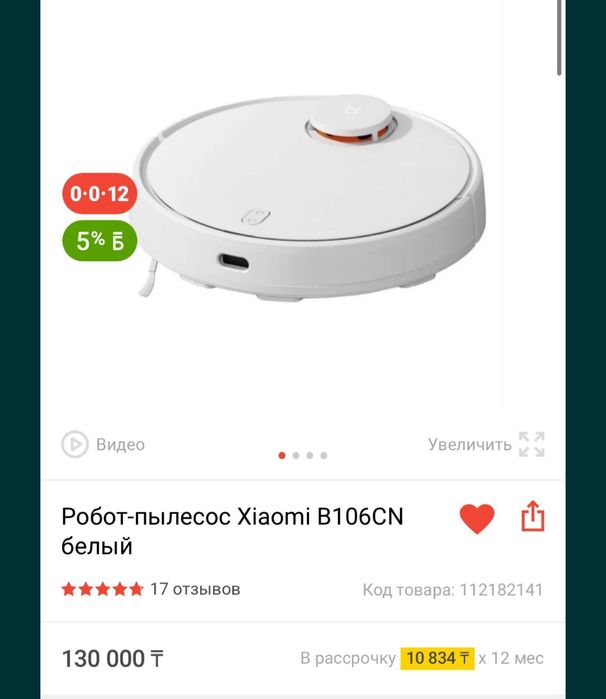This screenshot has width=606, height=699.
Task: Enlarge the product image
Action: 486,444
